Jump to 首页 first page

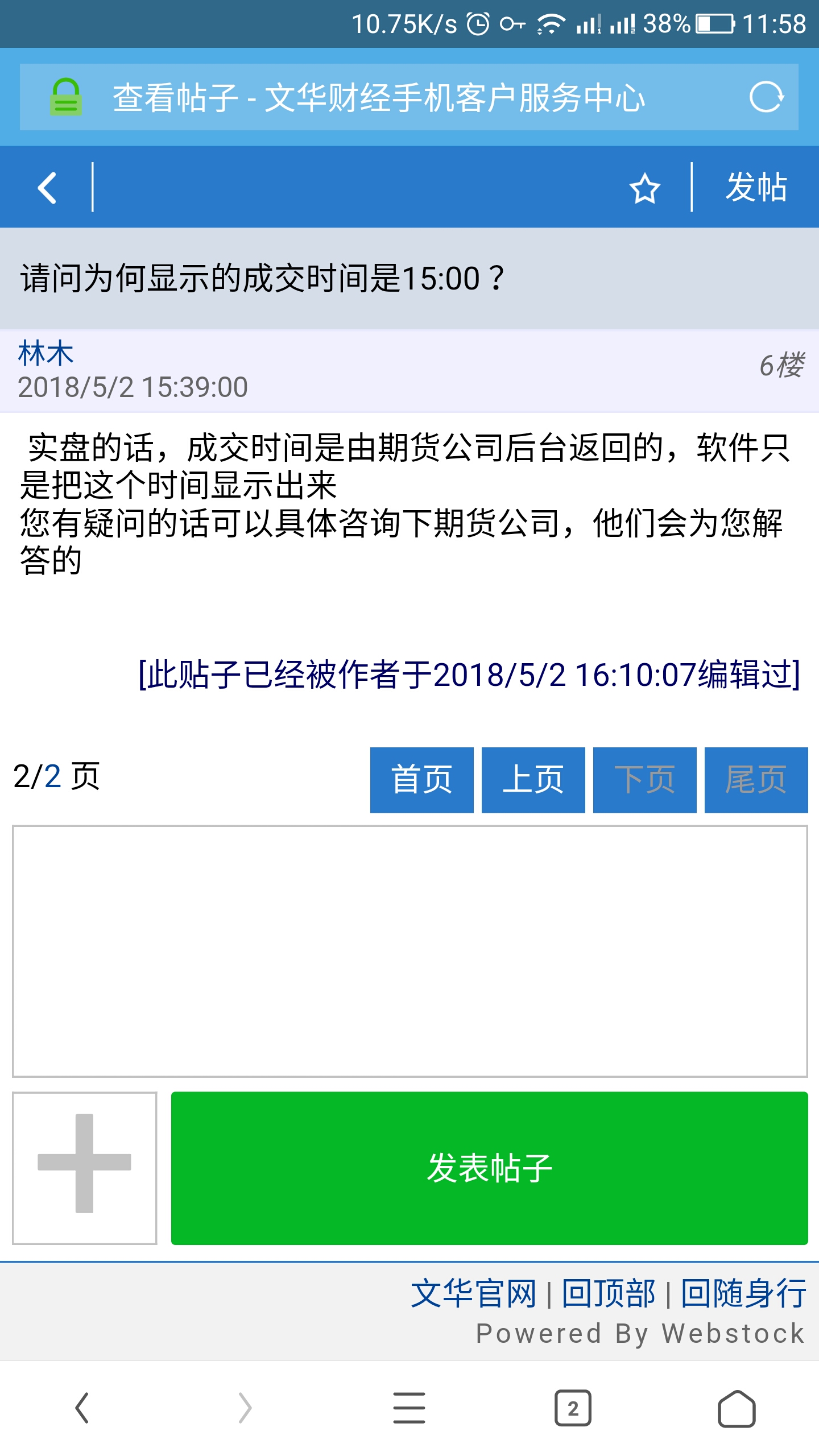click(x=421, y=780)
